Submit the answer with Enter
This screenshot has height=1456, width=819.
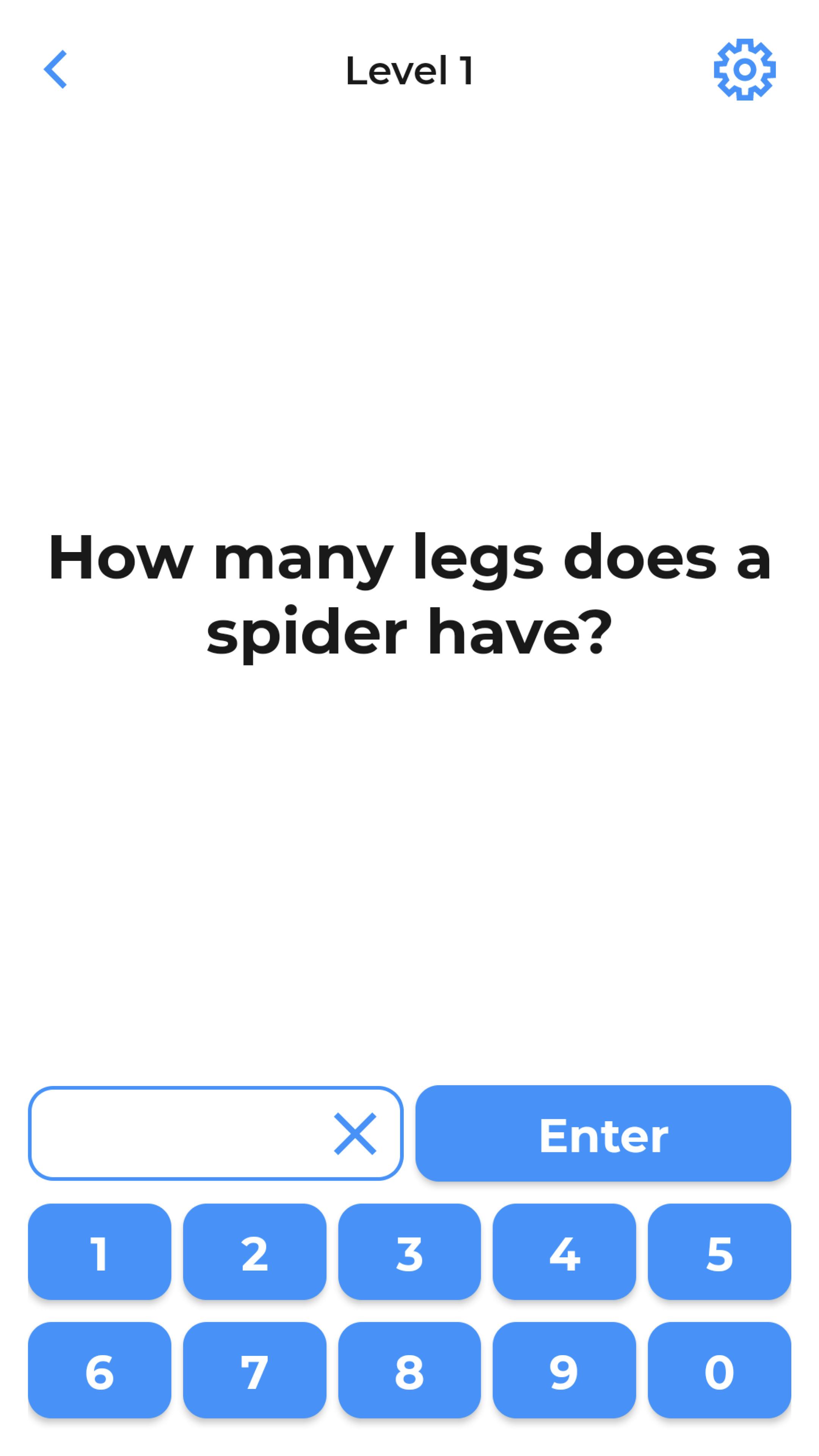(x=603, y=1133)
